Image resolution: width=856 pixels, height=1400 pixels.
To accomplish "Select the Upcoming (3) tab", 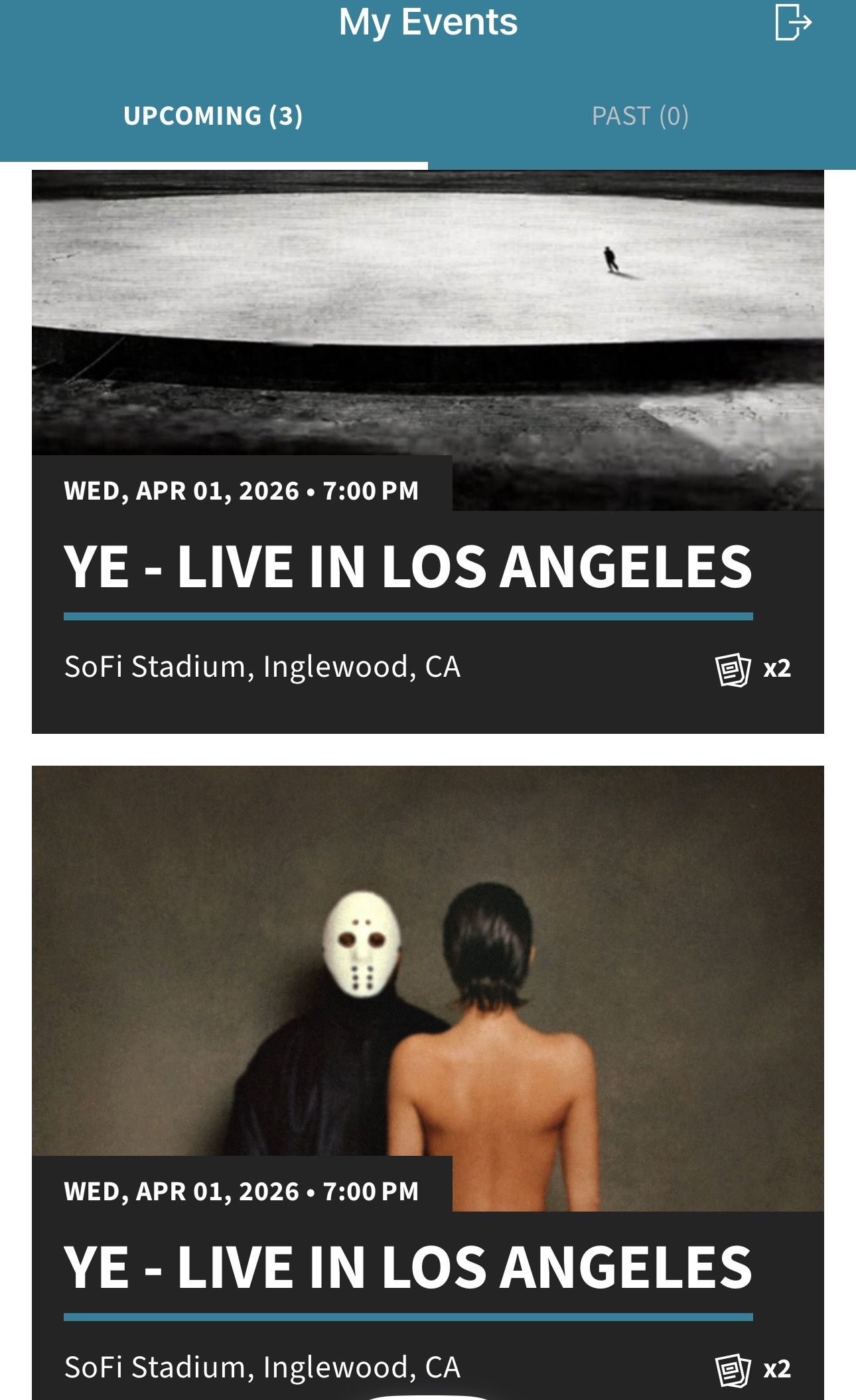I will 213,116.
